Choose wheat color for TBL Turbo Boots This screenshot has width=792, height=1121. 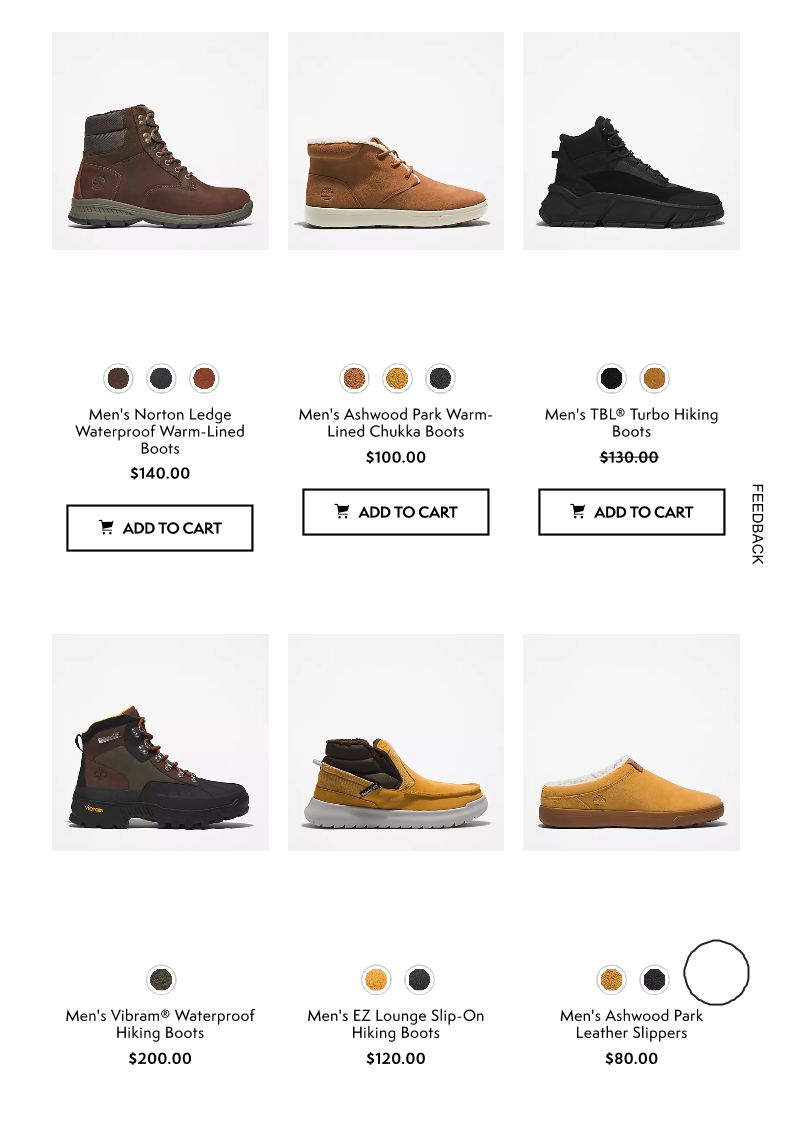[x=654, y=379]
